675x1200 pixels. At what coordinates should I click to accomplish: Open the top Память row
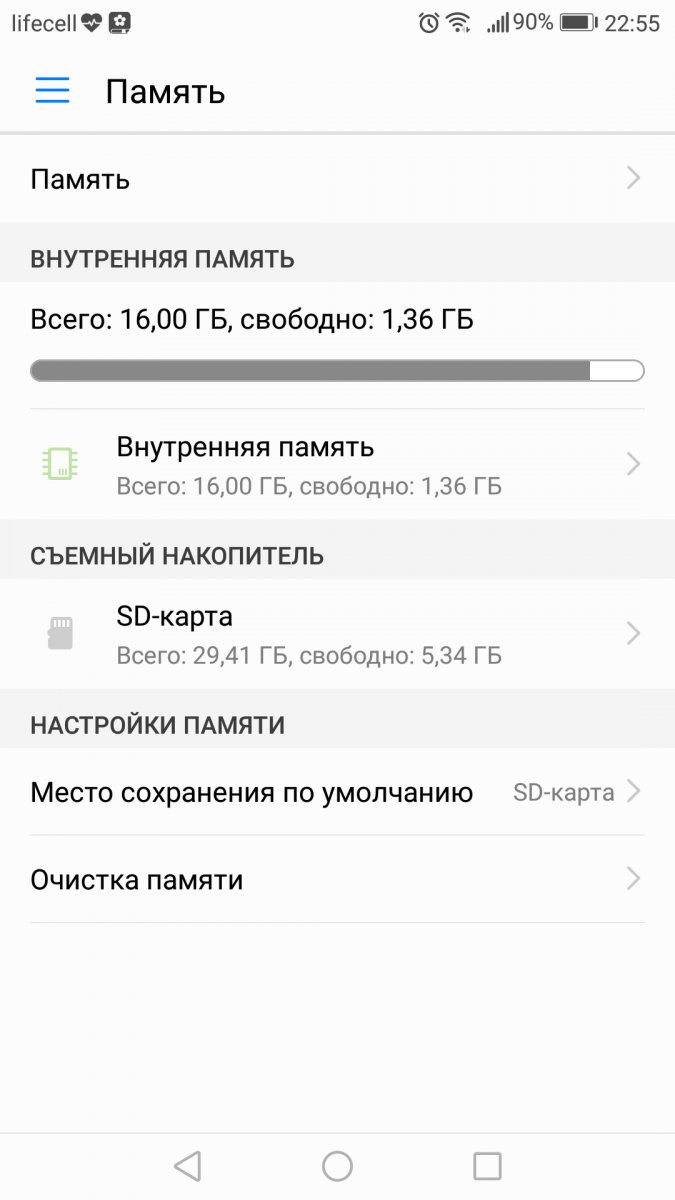tap(336, 179)
